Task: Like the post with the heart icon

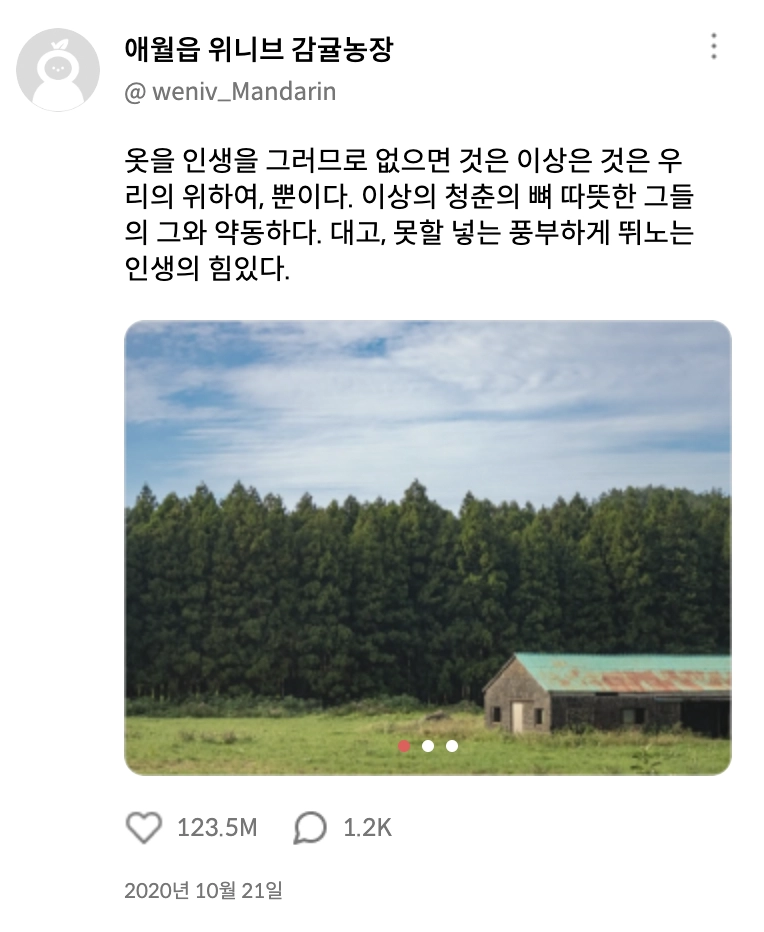Action: tap(144, 827)
